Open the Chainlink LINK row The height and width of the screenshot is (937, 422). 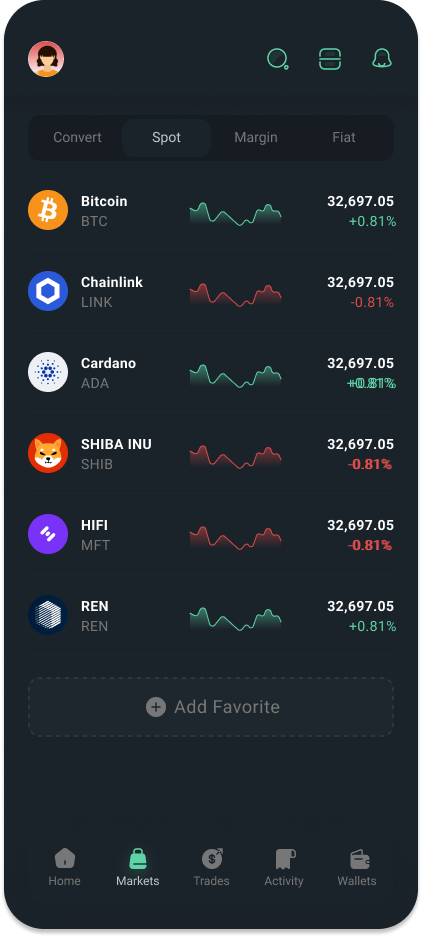pos(211,292)
